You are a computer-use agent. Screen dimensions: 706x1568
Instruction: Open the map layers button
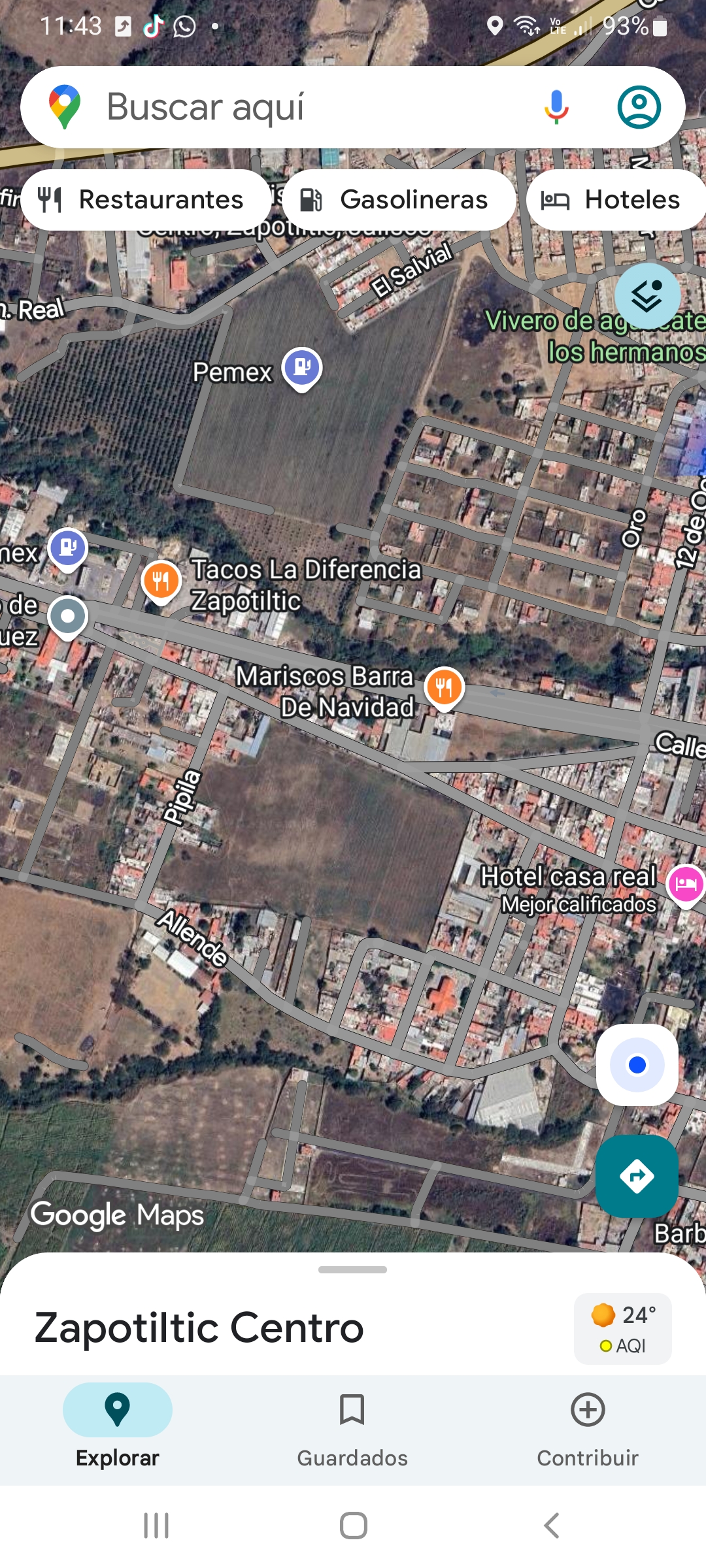[647, 297]
